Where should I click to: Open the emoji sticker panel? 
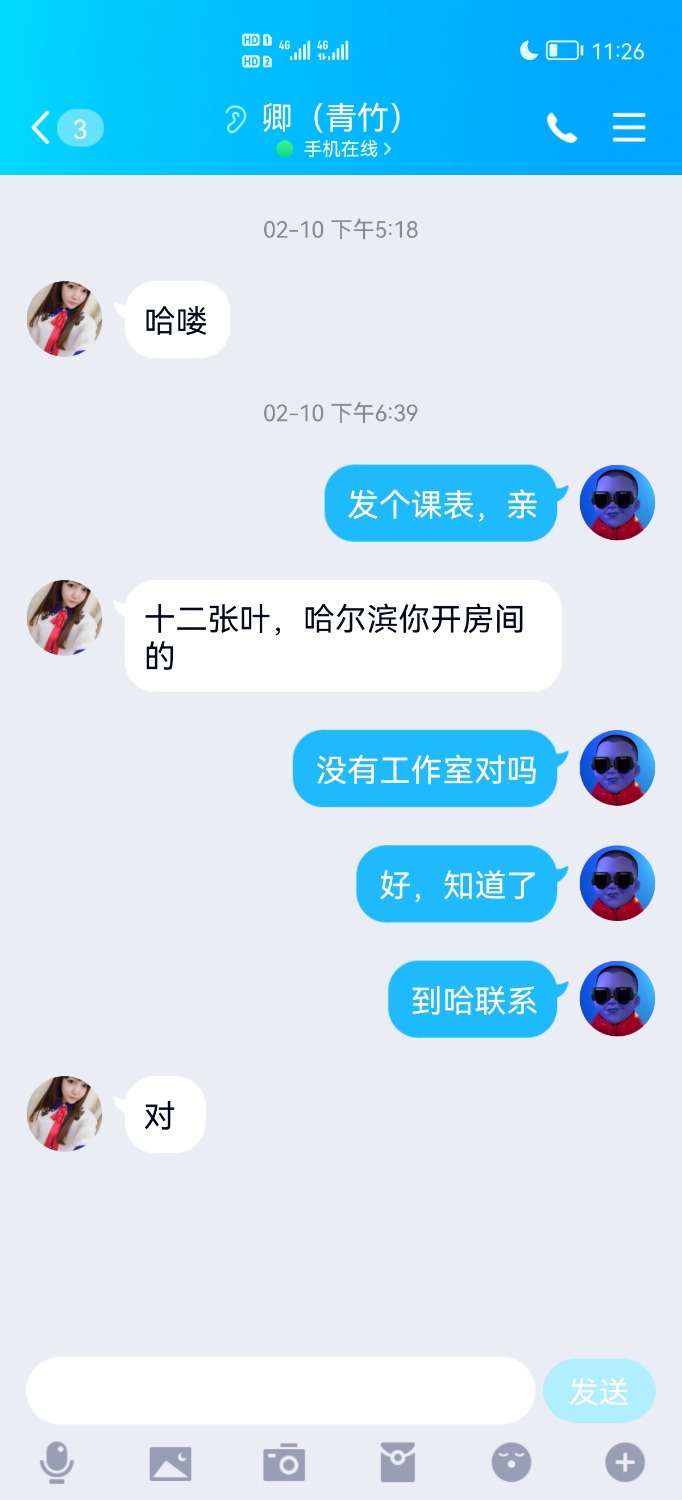pos(511,1463)
